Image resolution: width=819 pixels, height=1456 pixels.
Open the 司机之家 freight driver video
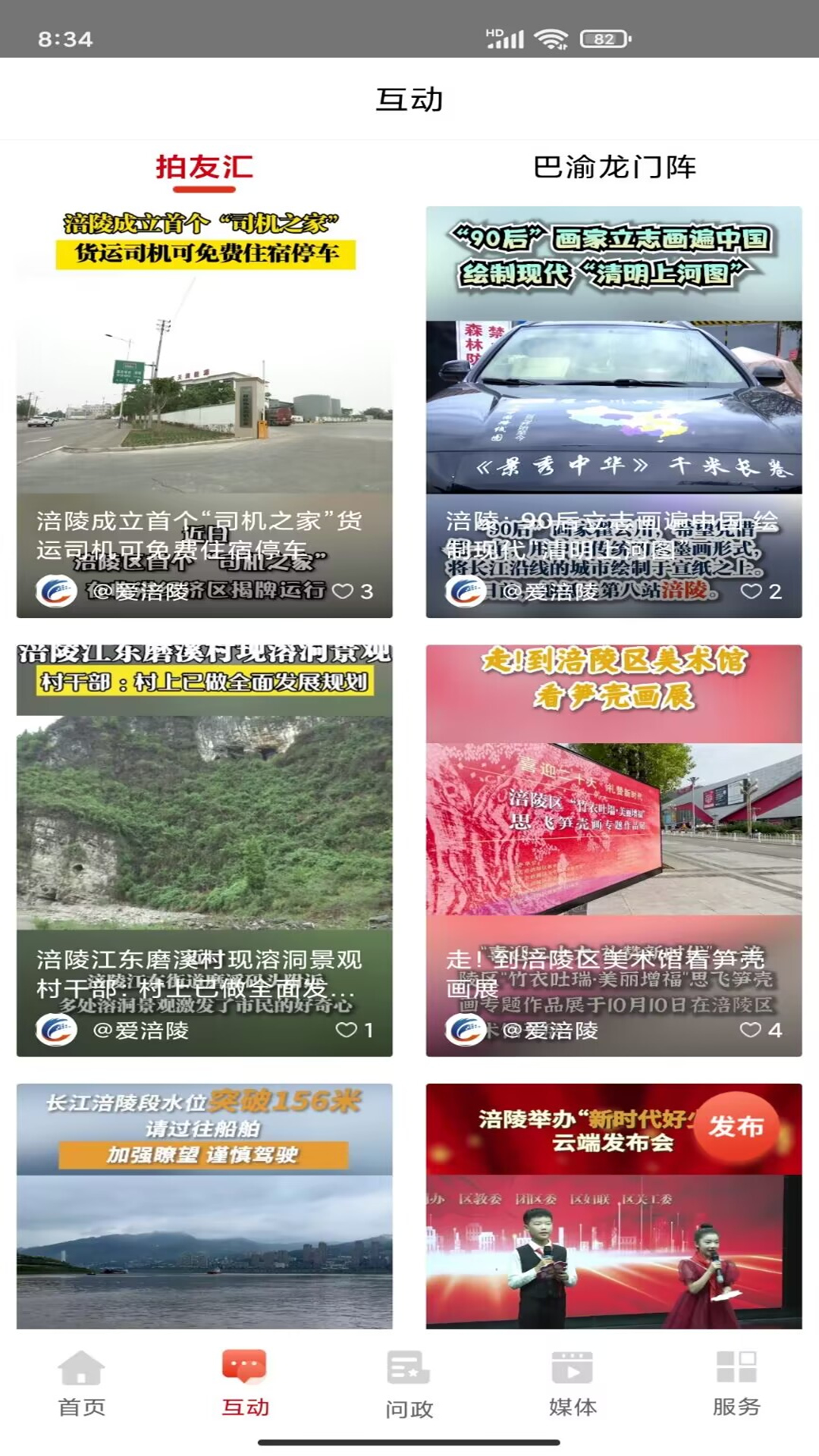pos(205,379)
